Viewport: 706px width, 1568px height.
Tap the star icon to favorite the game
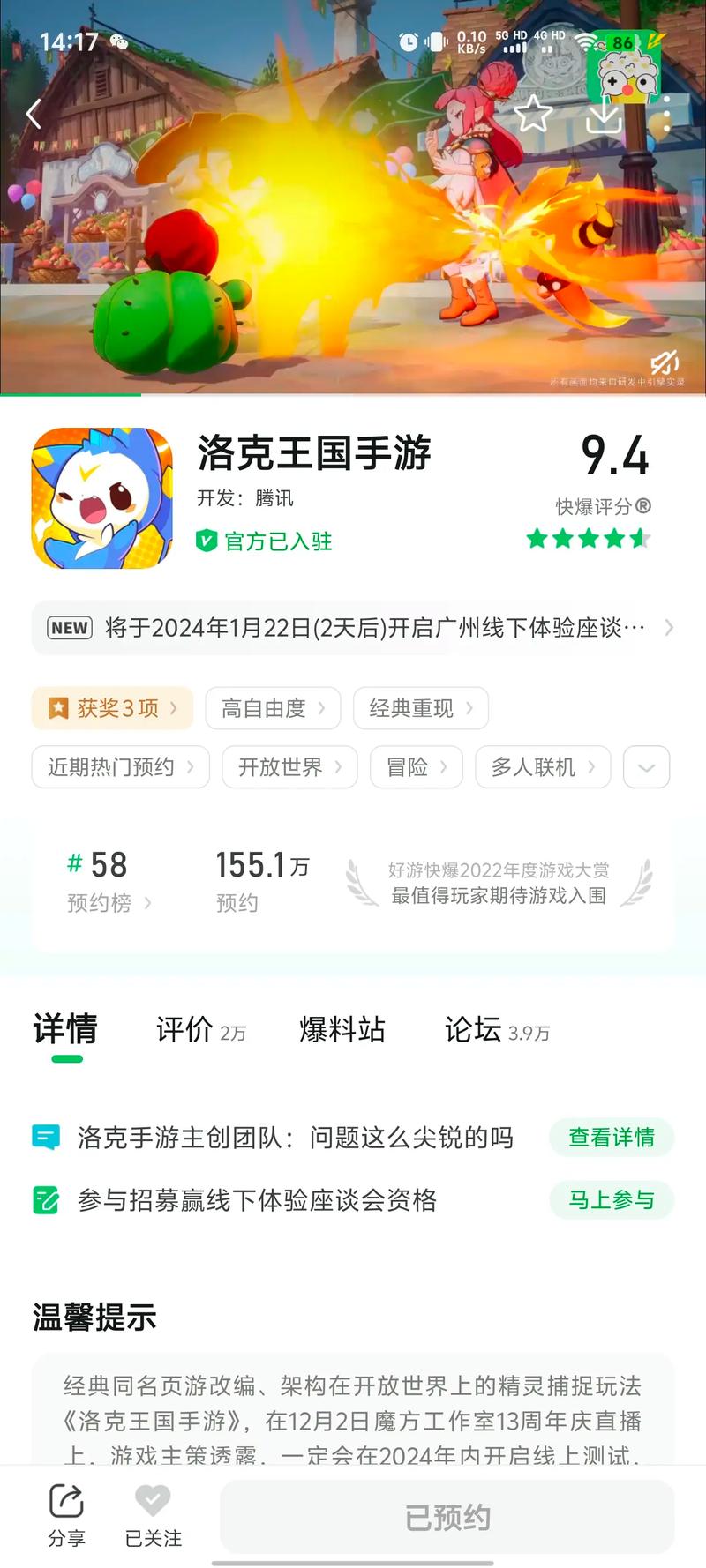click(x=534, y=114)
